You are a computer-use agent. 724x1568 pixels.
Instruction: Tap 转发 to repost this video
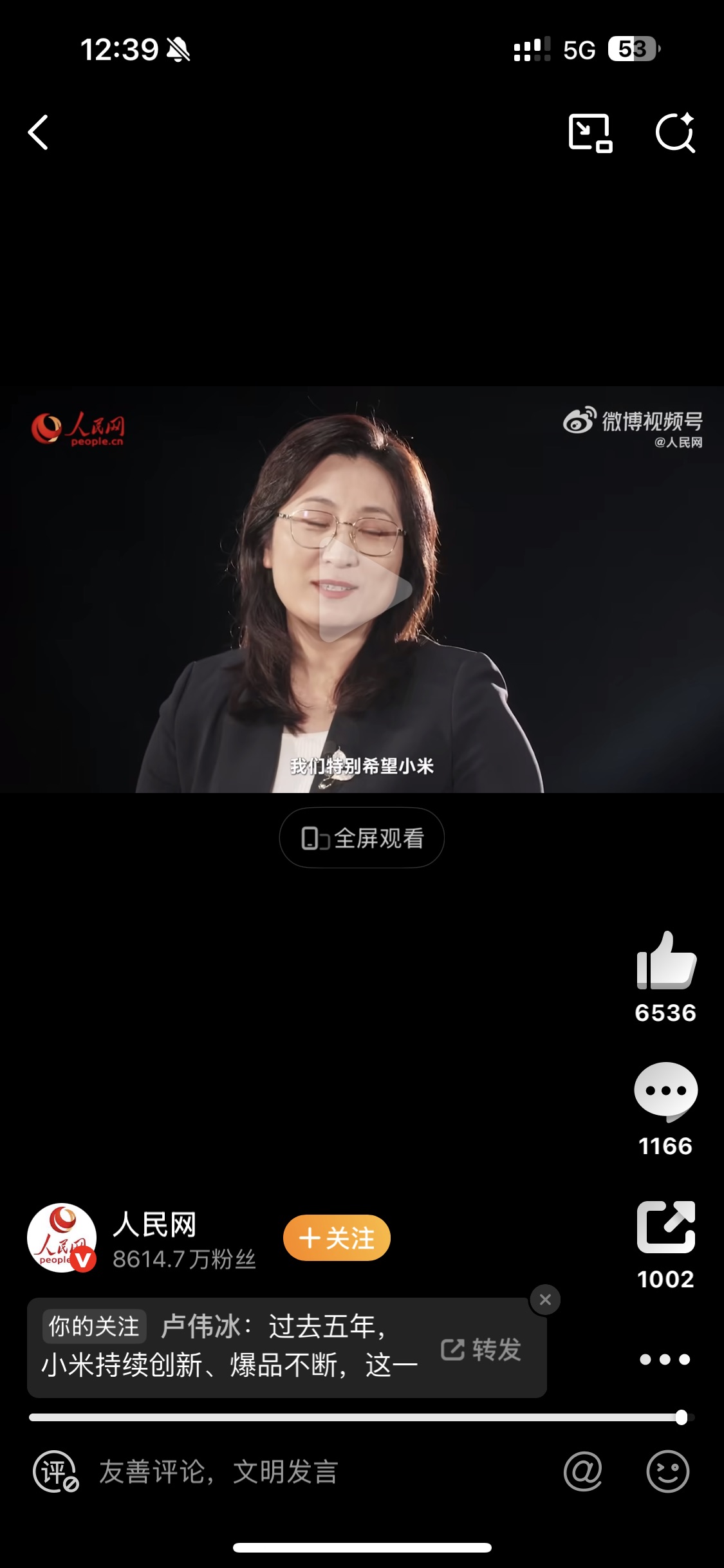pos(481,1350)
